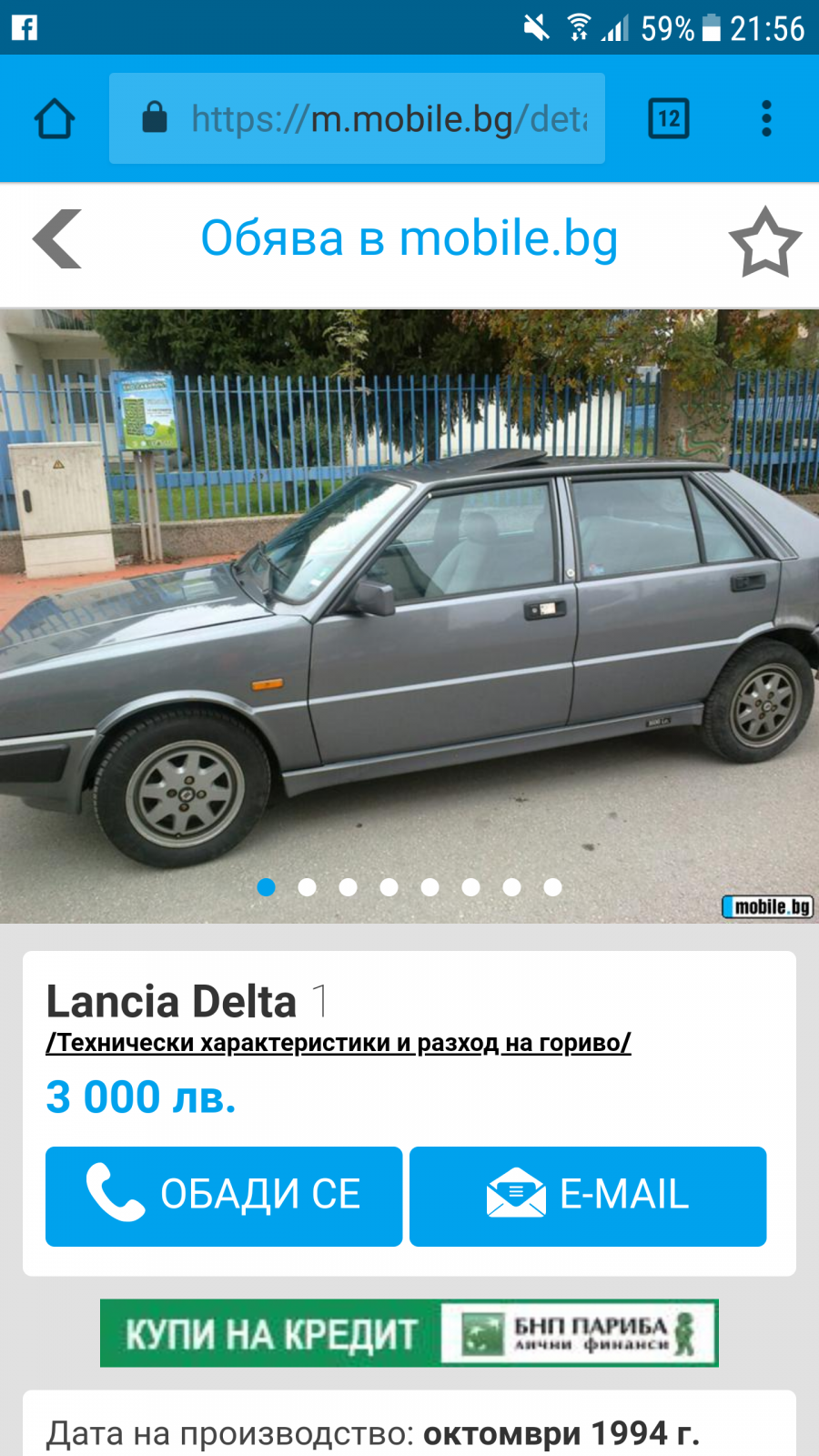Open the tab switcher showing 12 tabs
The image size is (819, 1456).
(669, 118)
